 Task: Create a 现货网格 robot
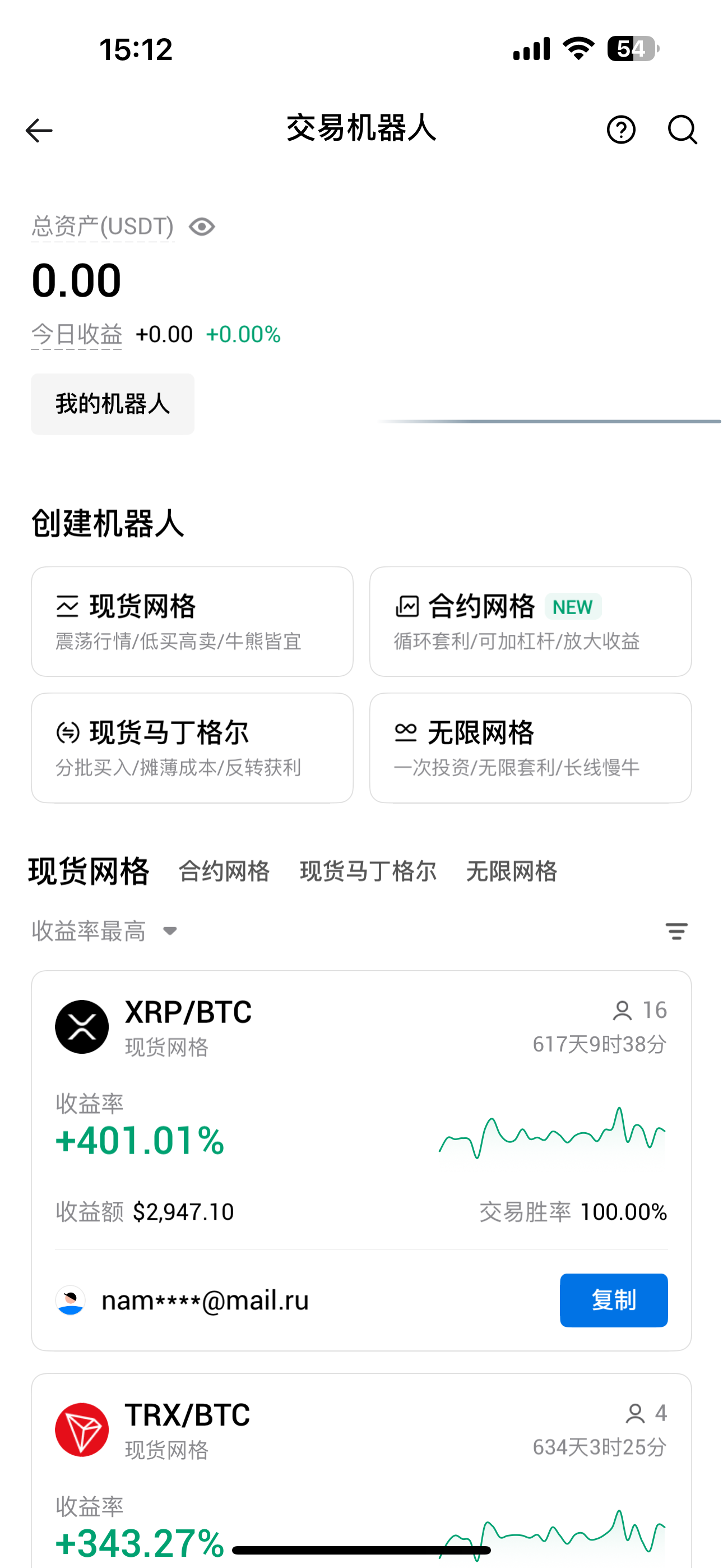(x=192, y=621)
